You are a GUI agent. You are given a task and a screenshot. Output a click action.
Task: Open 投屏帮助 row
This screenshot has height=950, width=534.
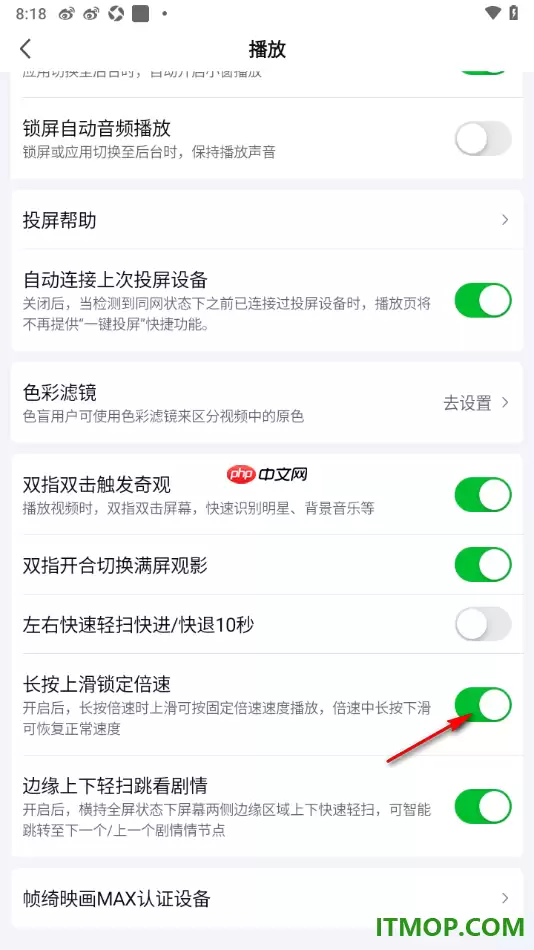[x=267, y=220]
